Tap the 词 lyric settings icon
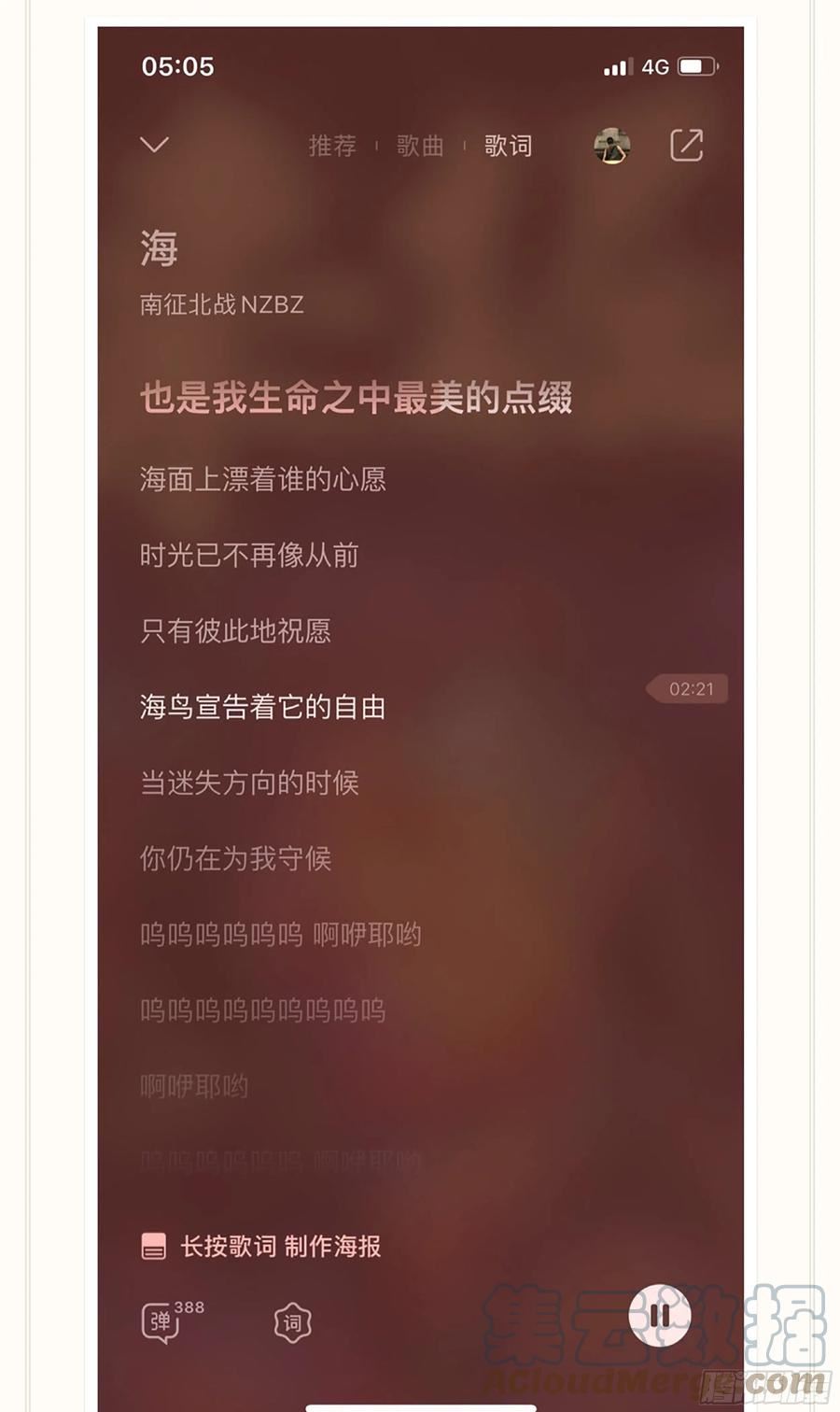 click(292, 1322)
